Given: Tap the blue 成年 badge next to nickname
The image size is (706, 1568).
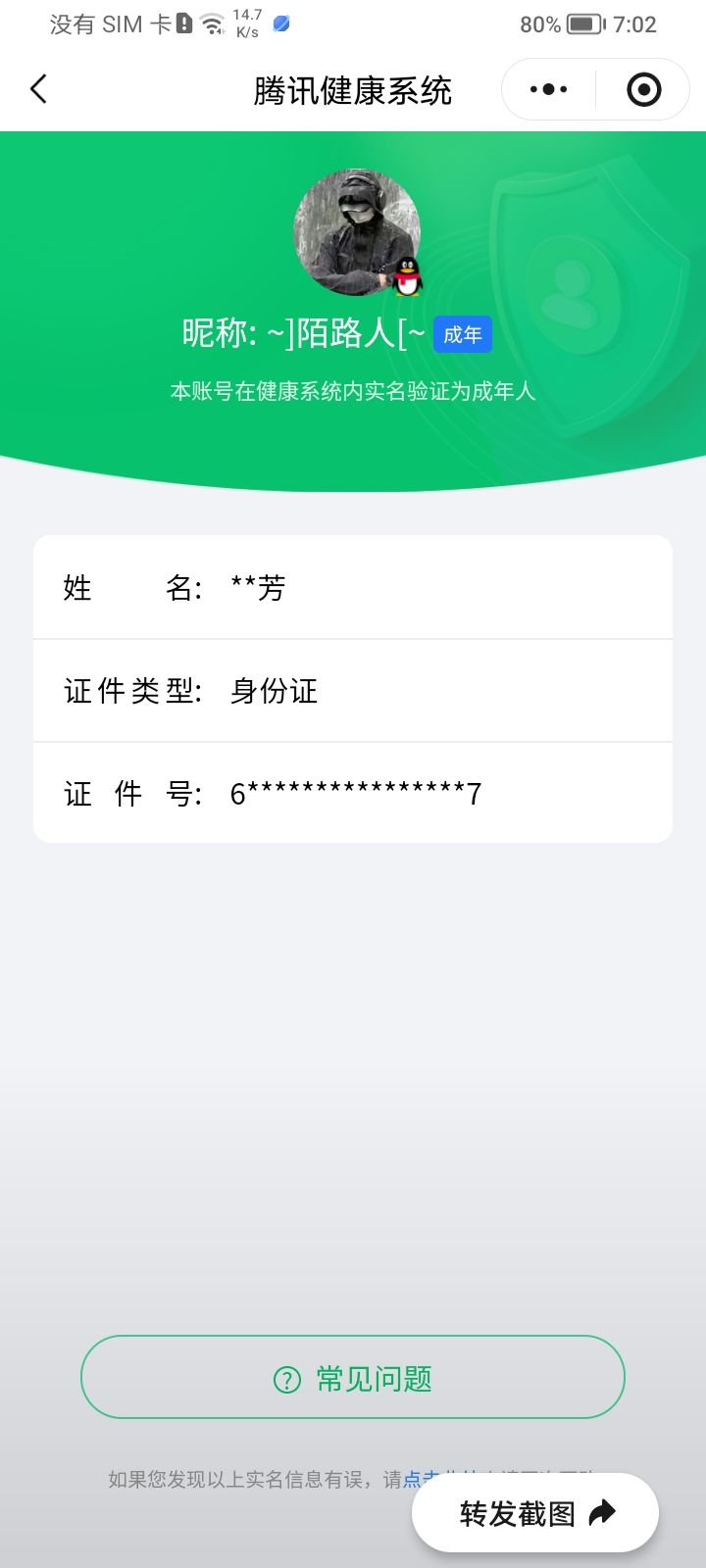Looking at the screenshot, I should (461, 334).
